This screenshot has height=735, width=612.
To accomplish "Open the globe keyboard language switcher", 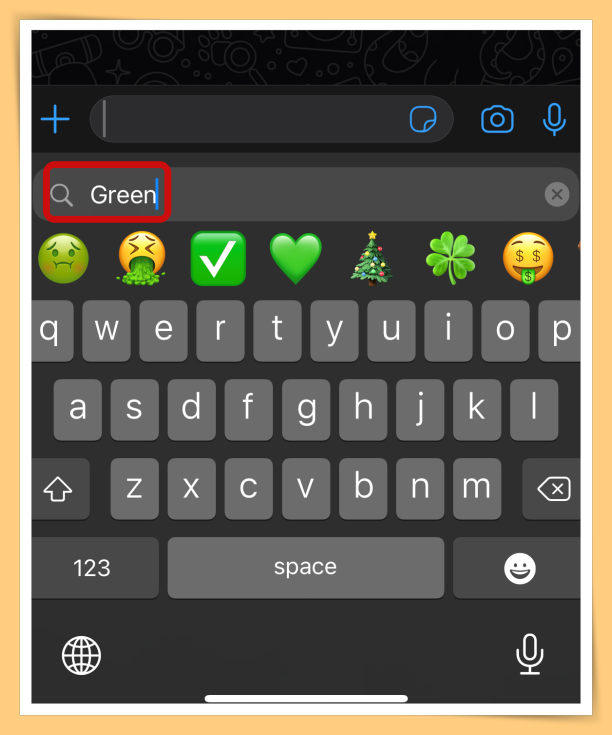I will [81, 656].
